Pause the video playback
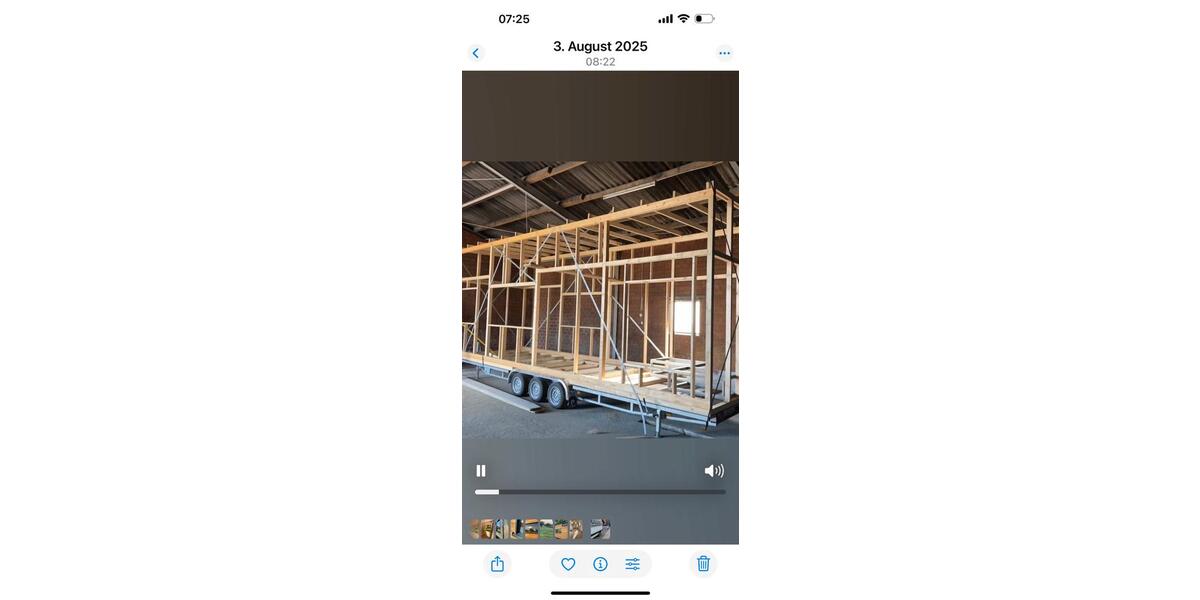The width and height of the screenshot is (1200, 600). [481, 471]
